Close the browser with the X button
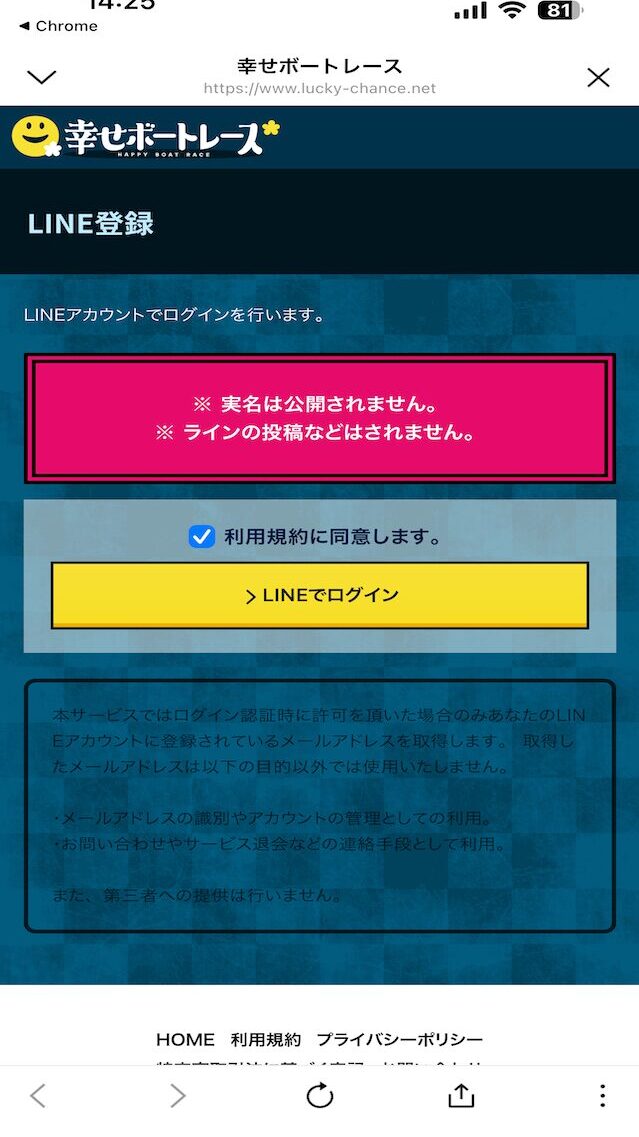The height and width of the screenshot is (1137, 639). 598,77
